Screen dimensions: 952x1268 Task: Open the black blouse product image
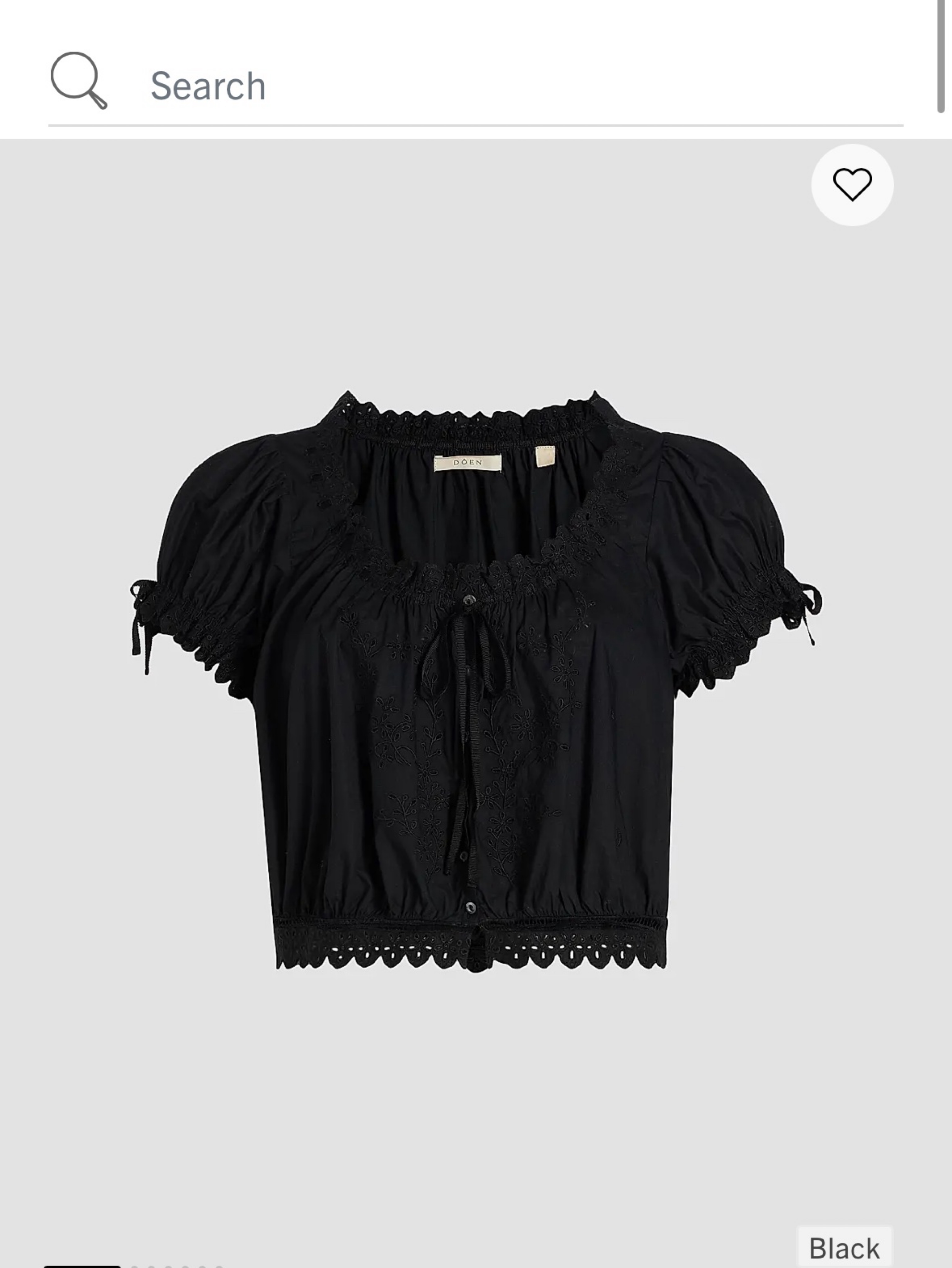(x=476, y=682)
